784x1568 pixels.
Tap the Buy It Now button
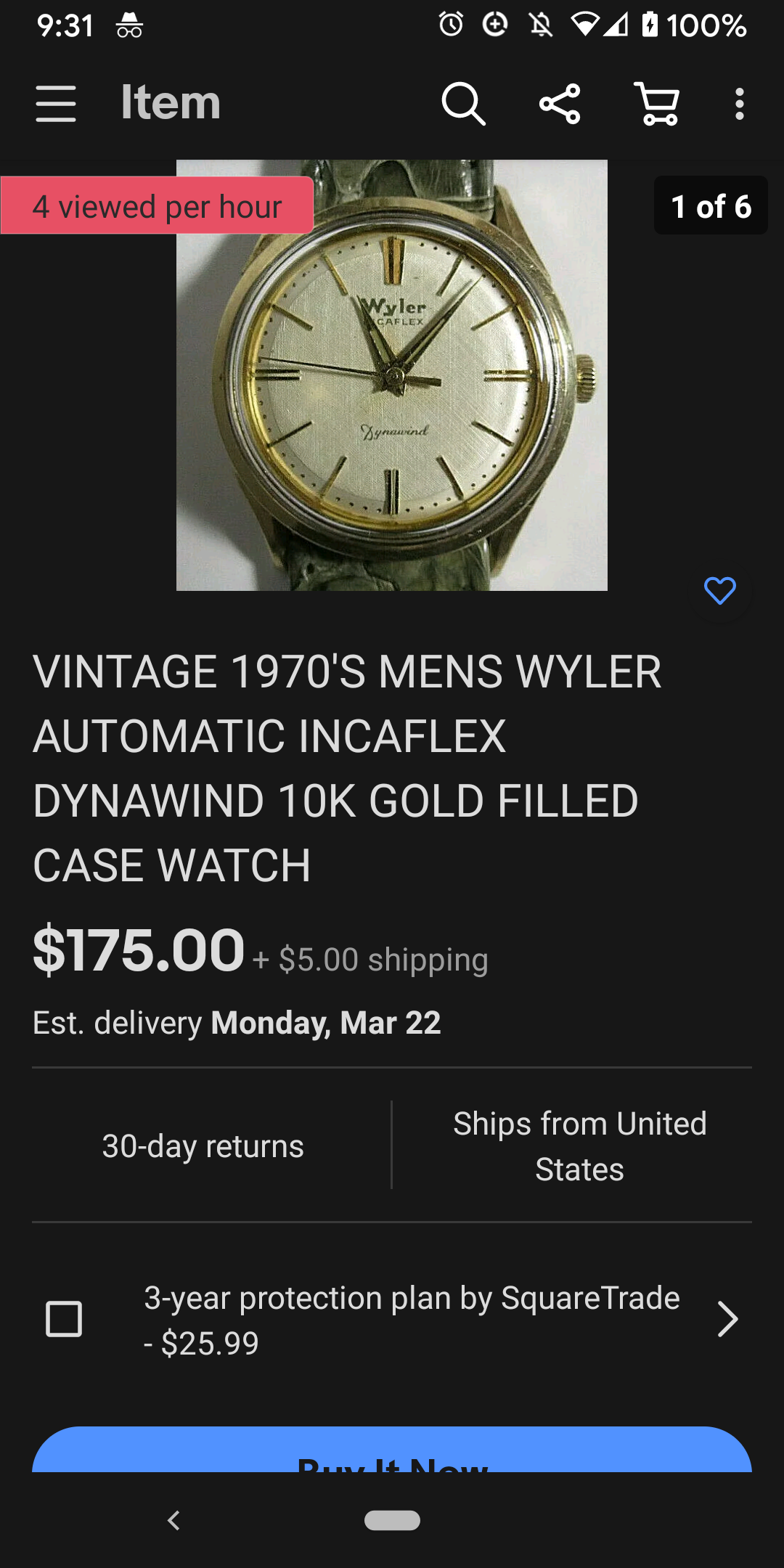392,1453
